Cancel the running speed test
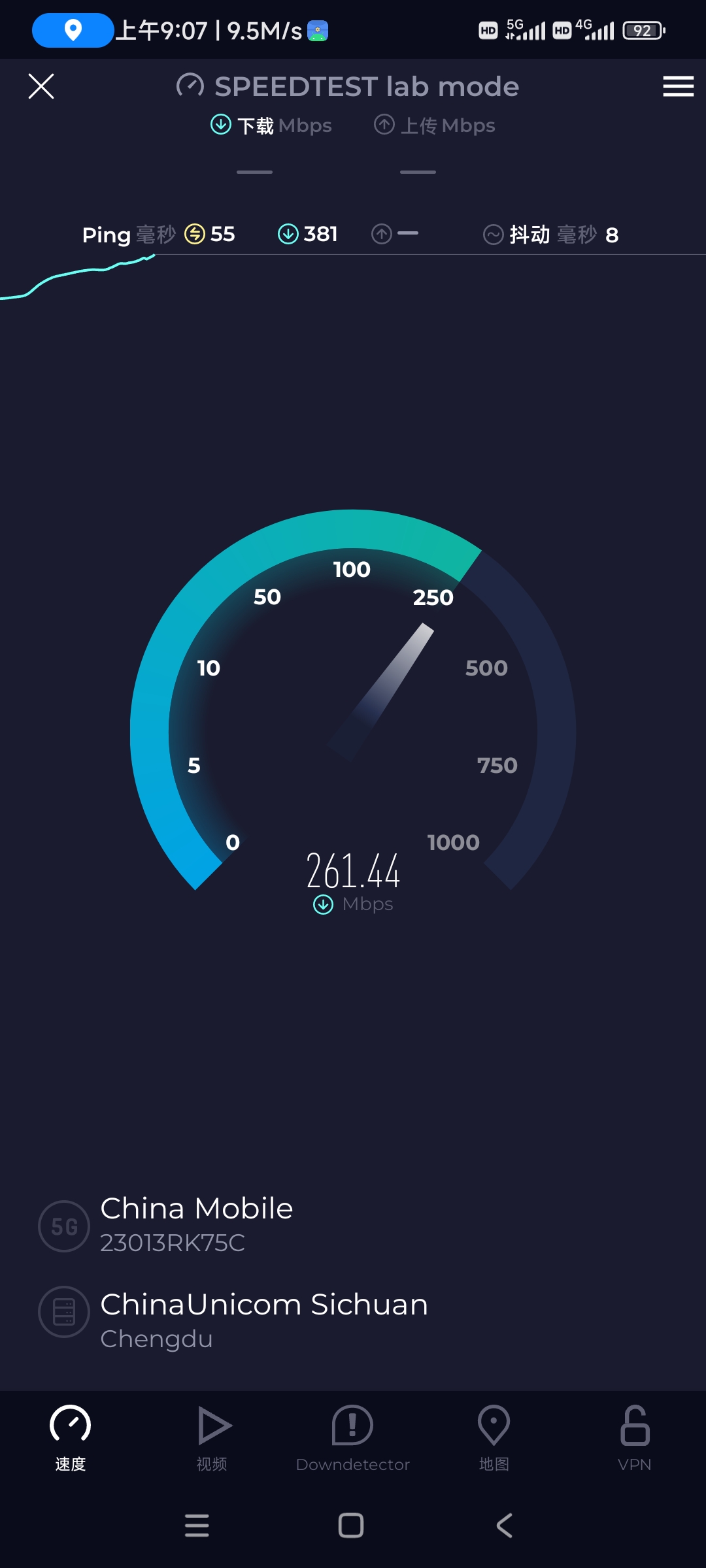This screenshot has height=1568, width=706. click(41, 86)
